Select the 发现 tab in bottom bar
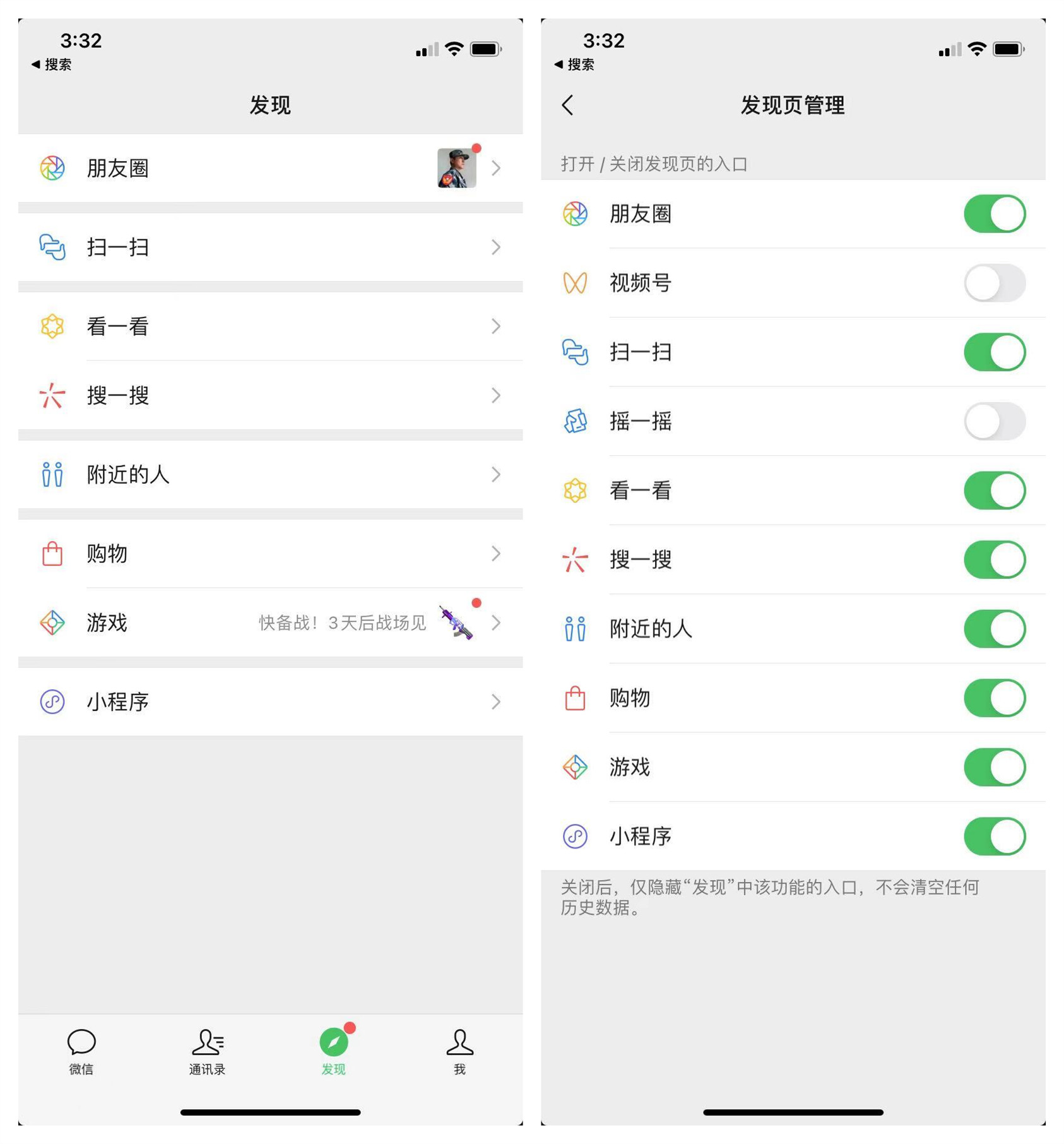1064x1144 pixels. 334,1051
